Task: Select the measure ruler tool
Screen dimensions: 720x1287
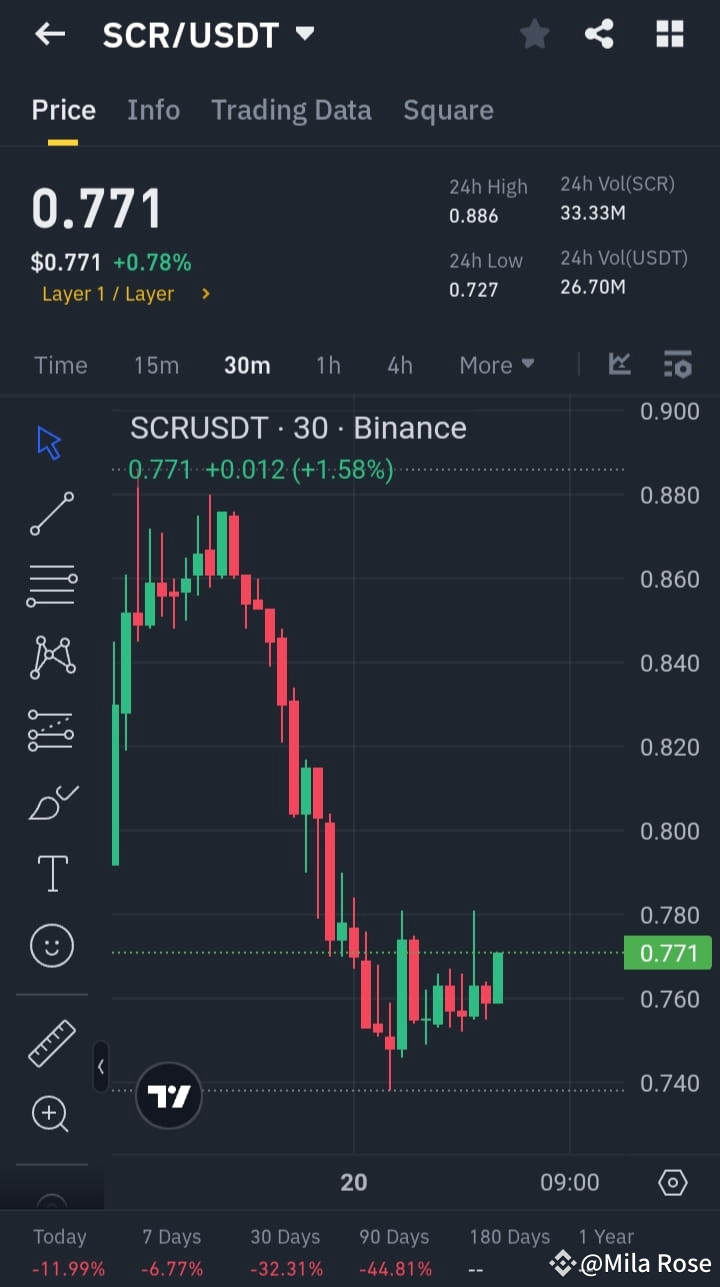Action: tap(50, 1042)
